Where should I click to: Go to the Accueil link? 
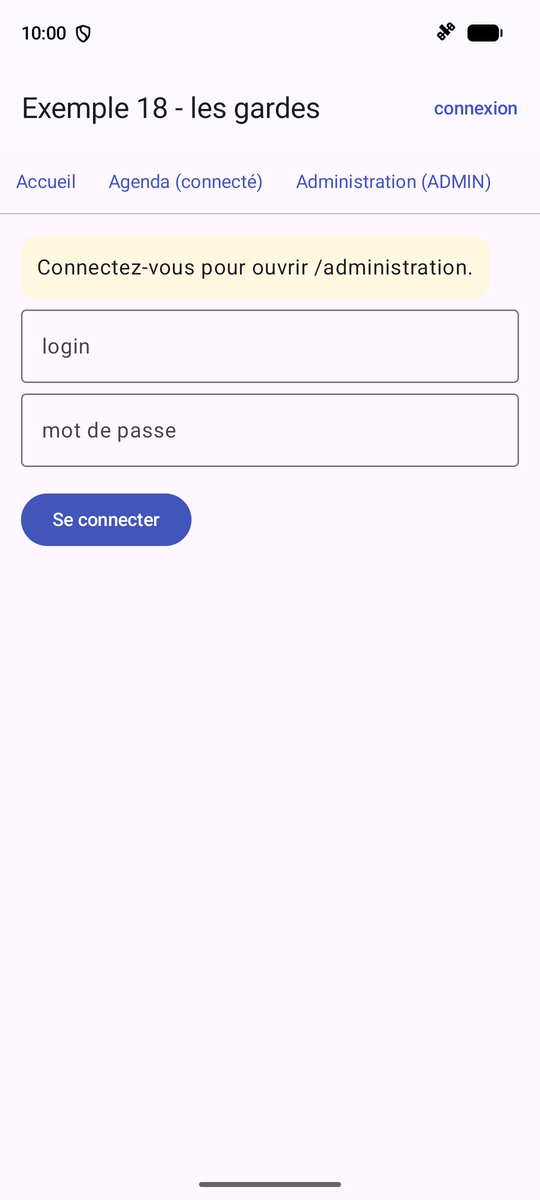46,182
